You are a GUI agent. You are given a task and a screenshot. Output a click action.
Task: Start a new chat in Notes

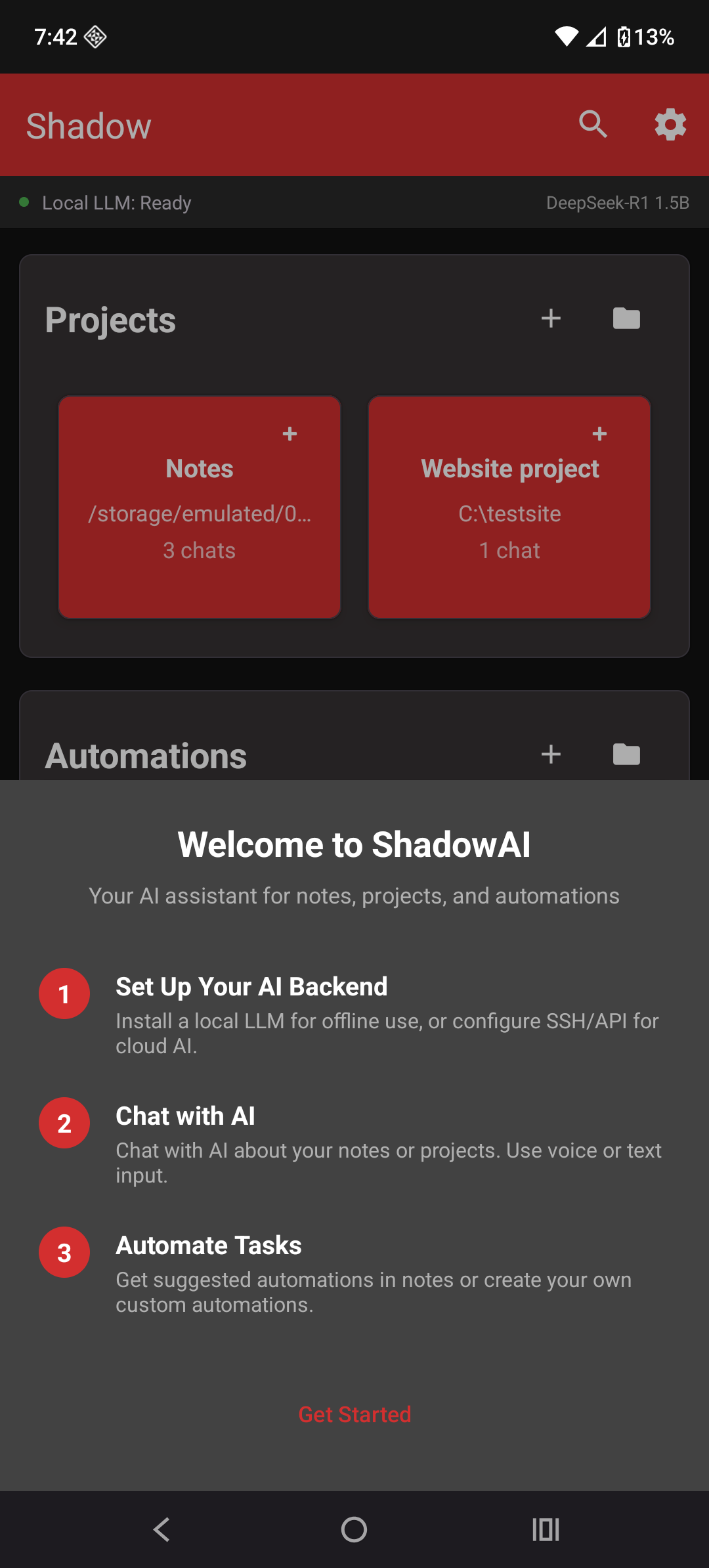pos(290,434)
